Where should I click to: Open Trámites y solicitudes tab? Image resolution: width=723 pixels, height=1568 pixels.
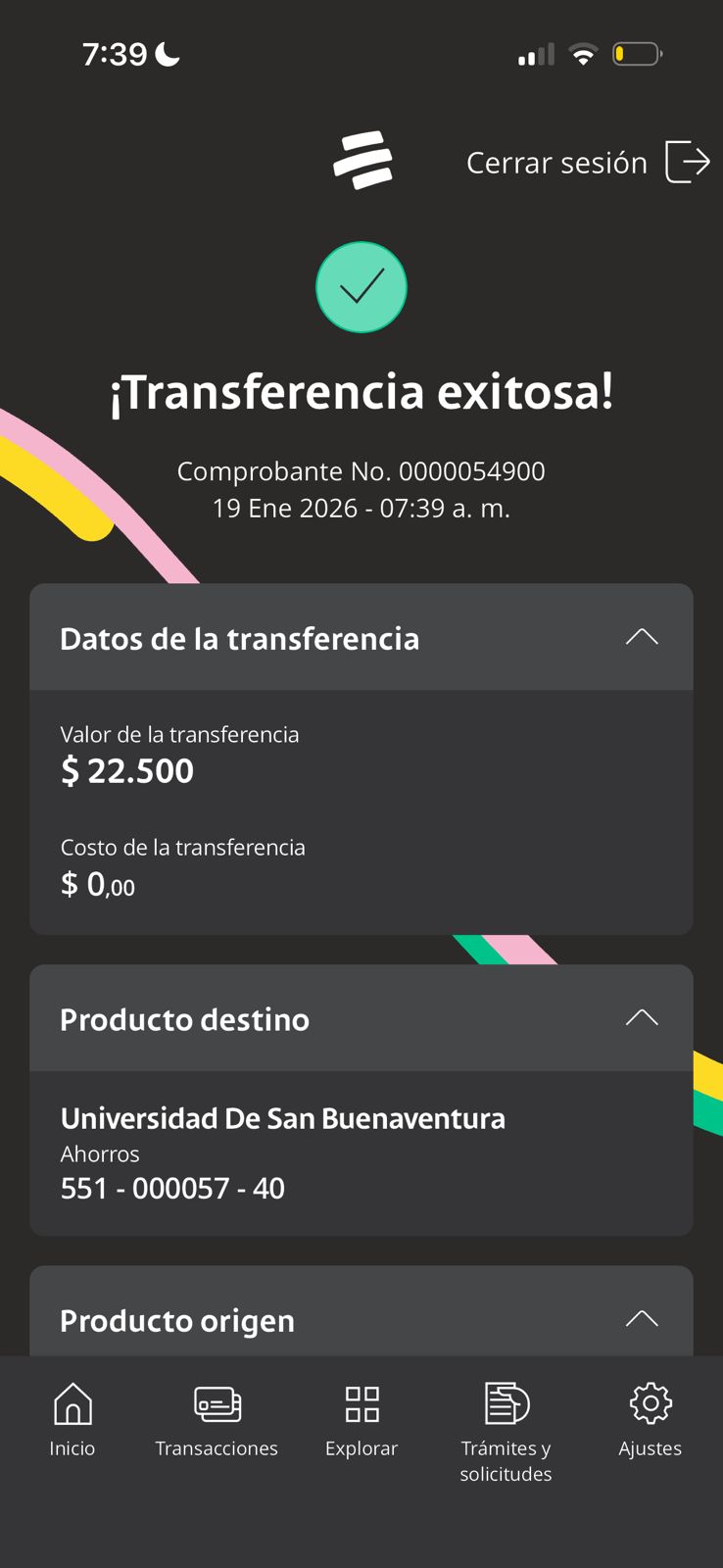[506, 1432]
